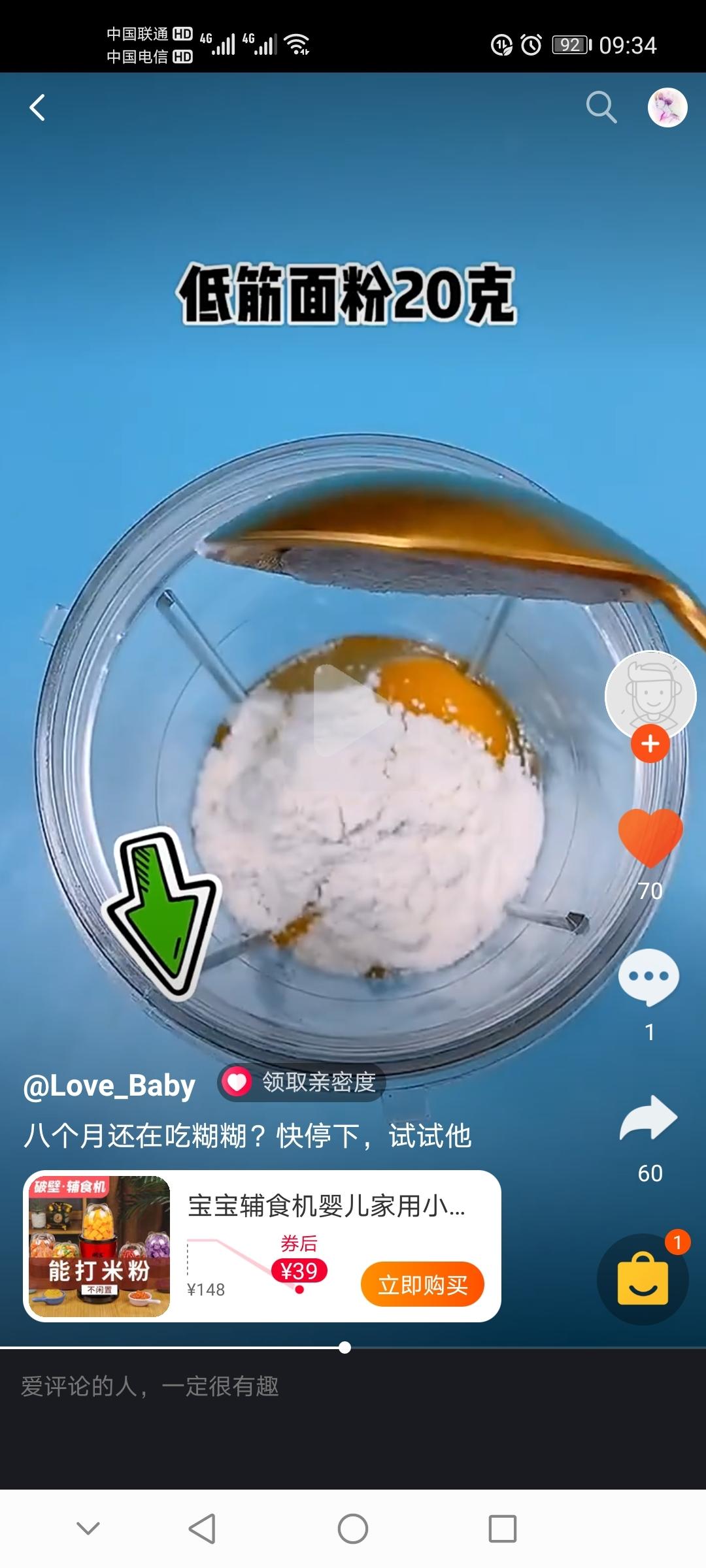This screenshot has height=1568, width=706.
Task: Open search with the magnifier icon
Action: pos(601,107)
